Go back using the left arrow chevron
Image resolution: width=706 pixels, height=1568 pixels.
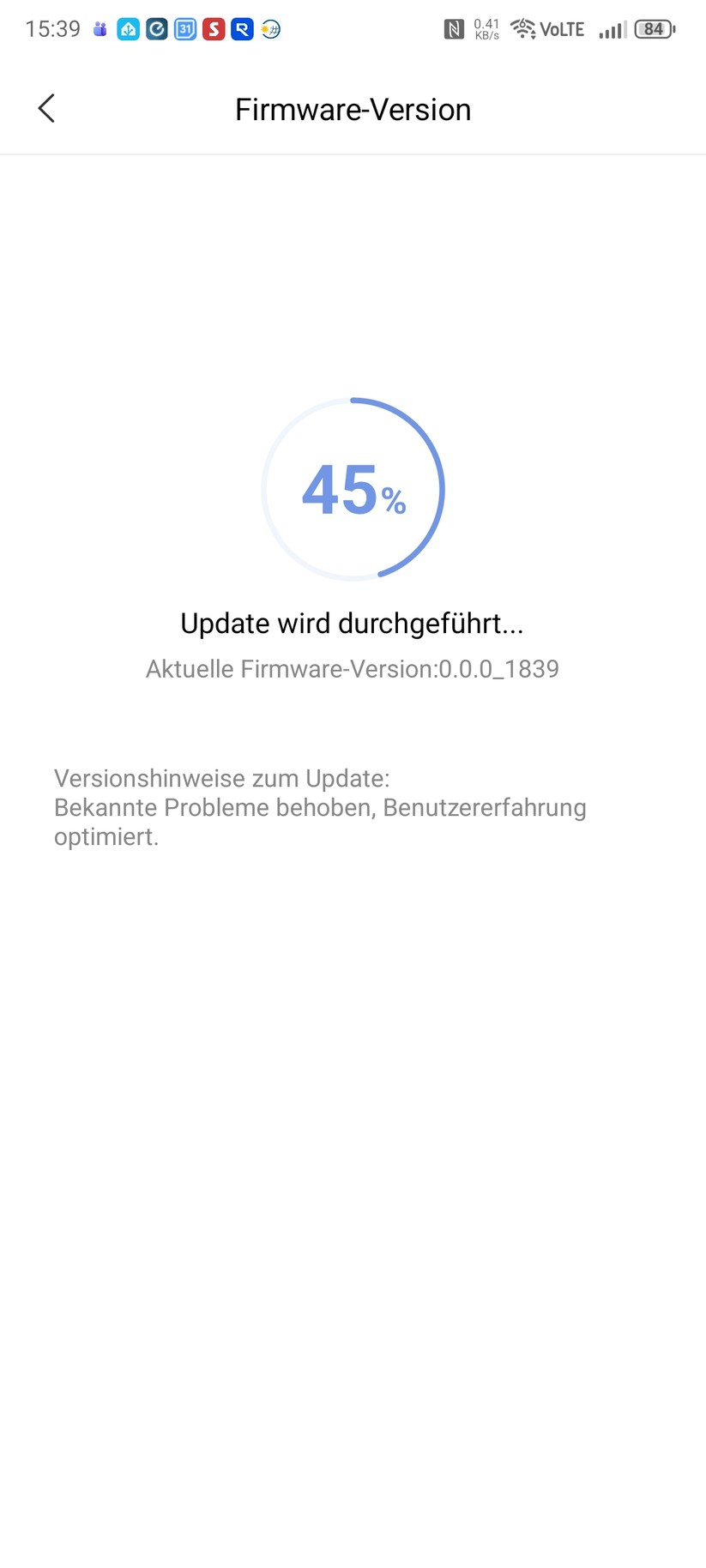(x=45, y=109)
